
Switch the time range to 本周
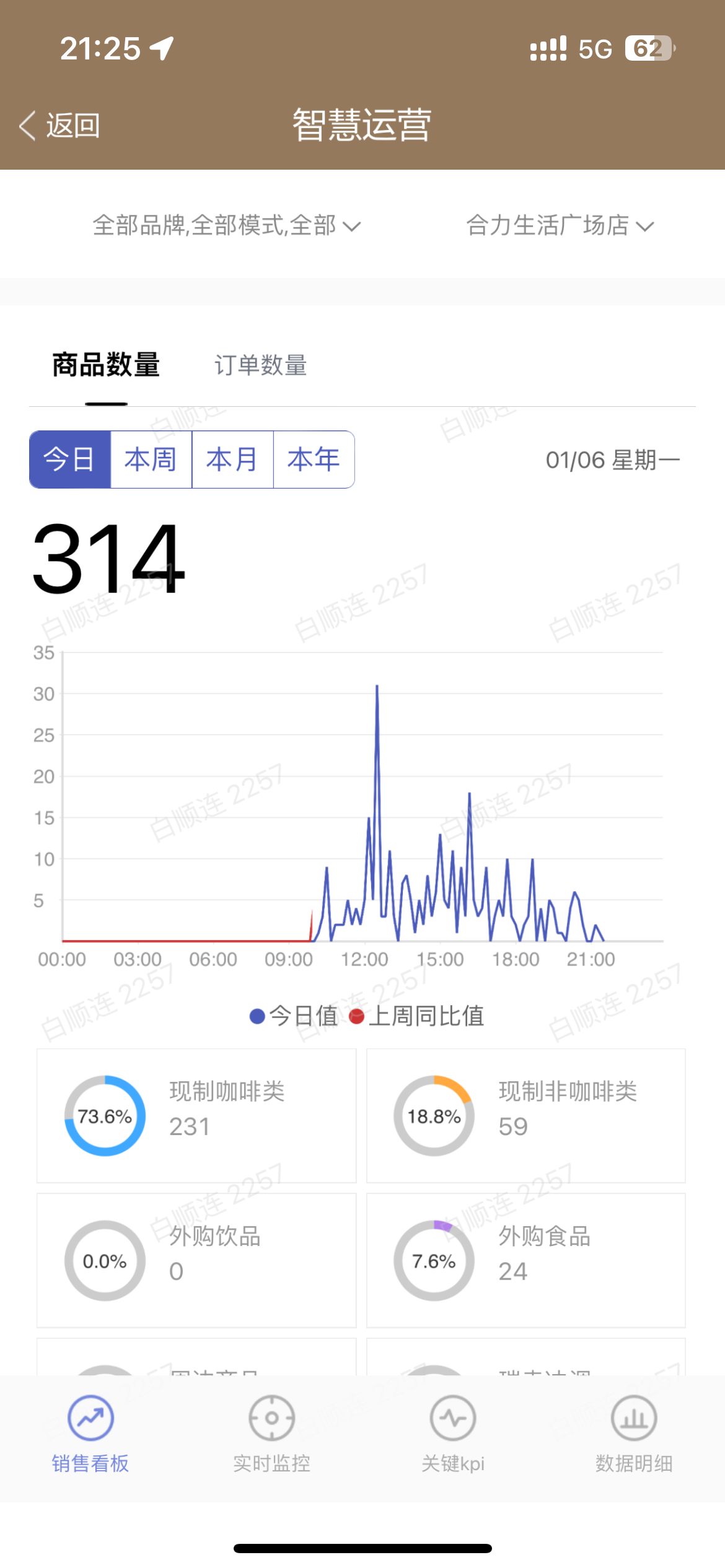tap(151, 460)
